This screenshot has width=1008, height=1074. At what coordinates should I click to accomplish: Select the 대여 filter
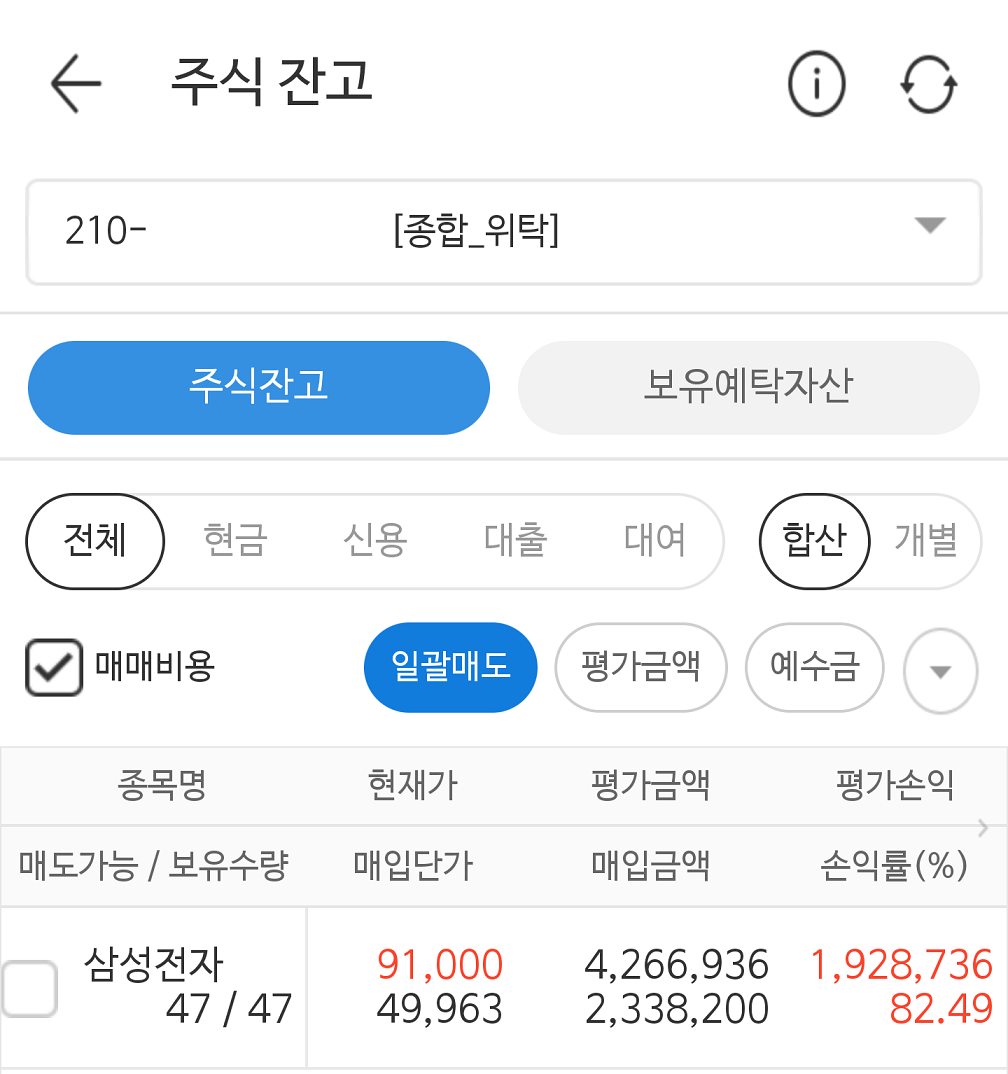655,541
